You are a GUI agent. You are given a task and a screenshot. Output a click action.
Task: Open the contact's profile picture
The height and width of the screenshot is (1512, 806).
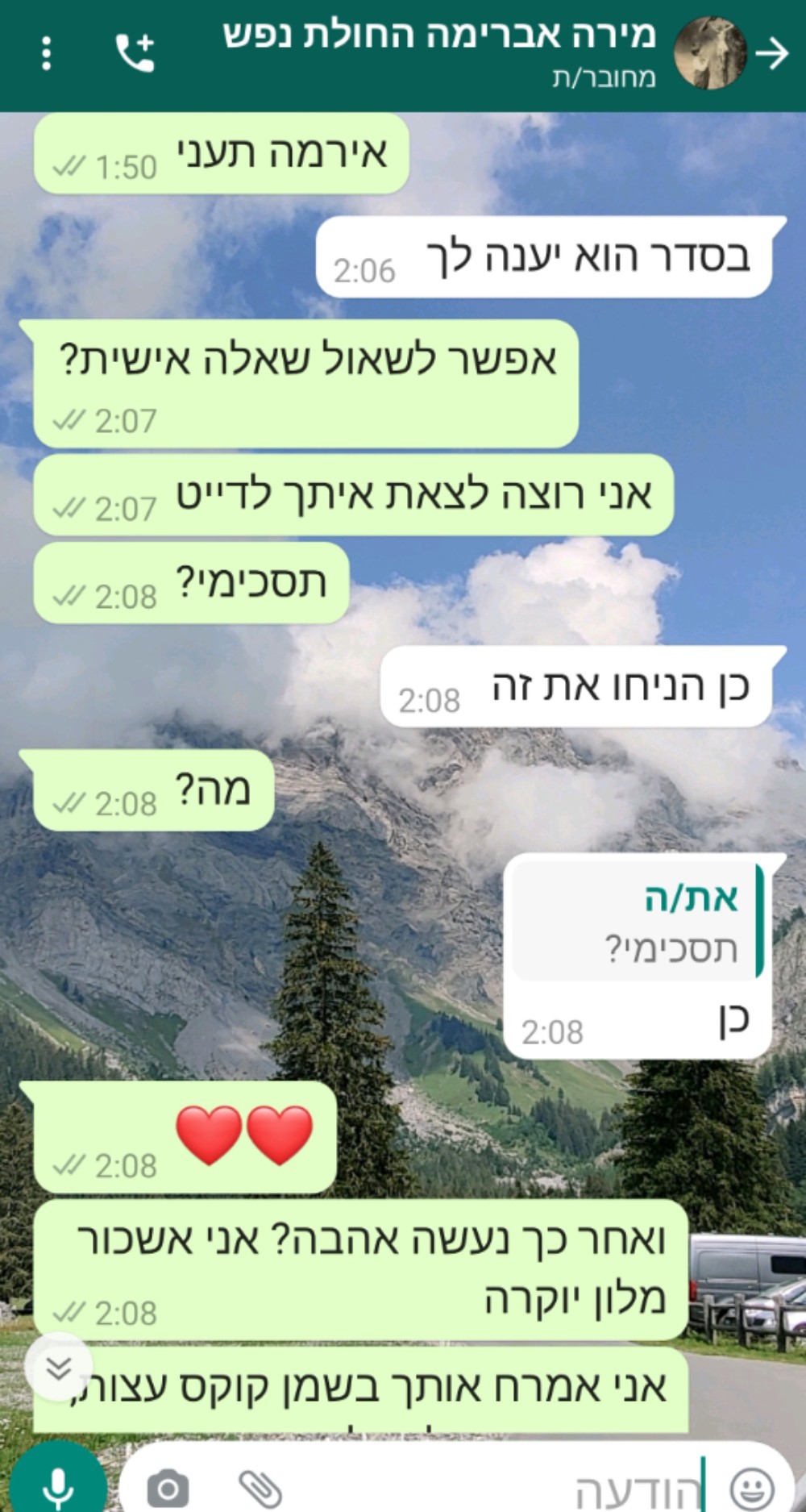(x=710, y=53)
